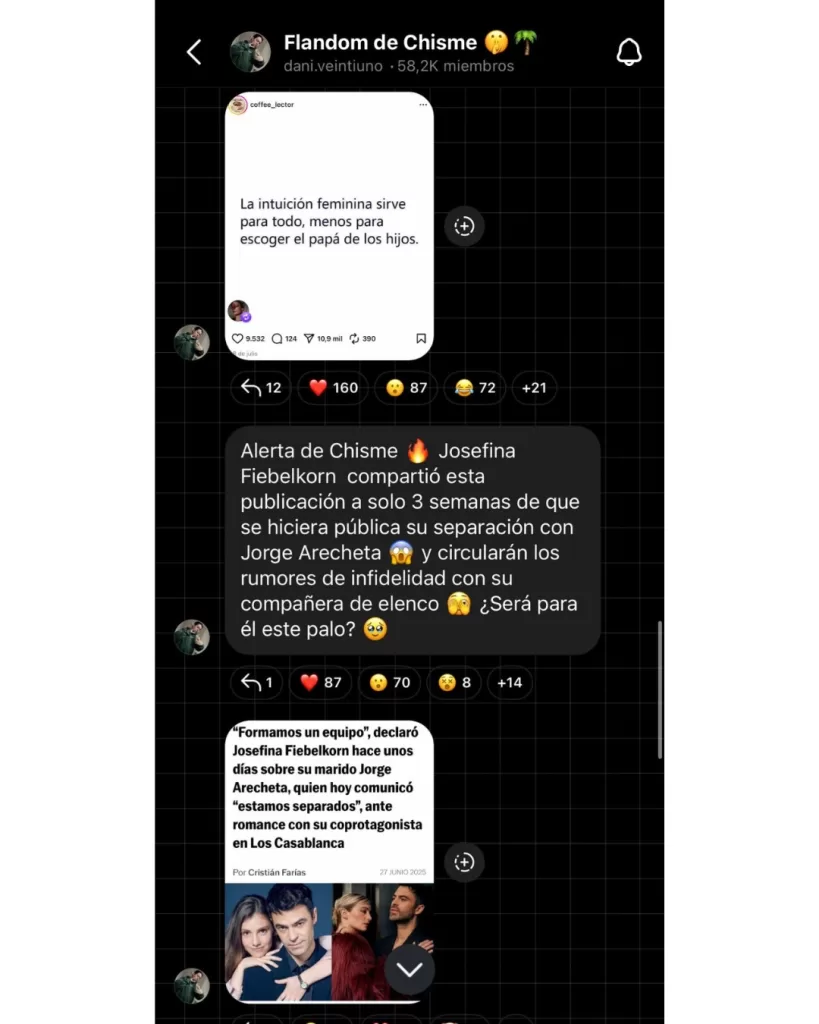View the 1 reply on Alerta de Chisme message
Image resolution: width=819 pixels, height=1024 pixels.
pos(257,683)
